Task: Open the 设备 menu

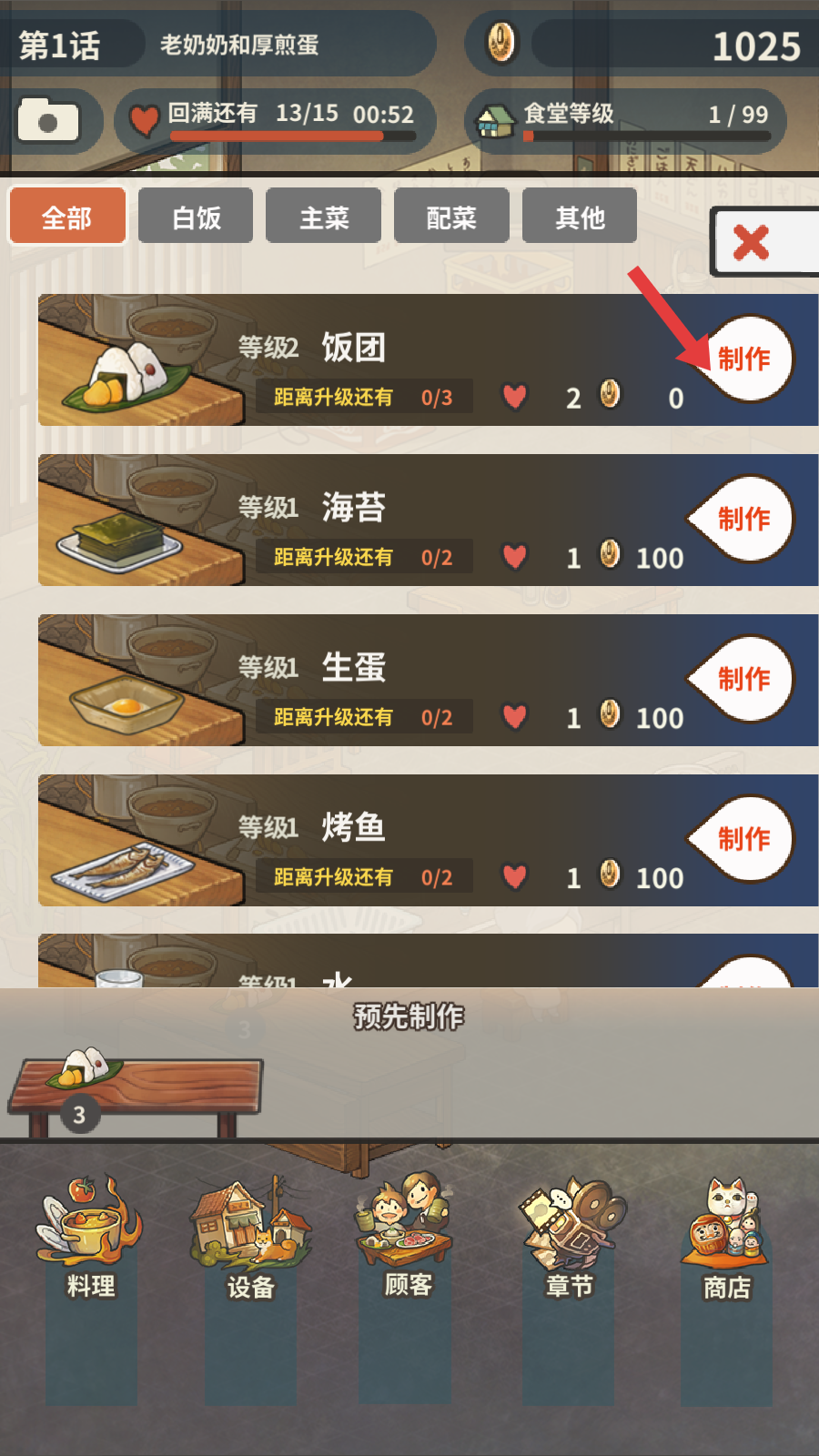Action: 250,1238
